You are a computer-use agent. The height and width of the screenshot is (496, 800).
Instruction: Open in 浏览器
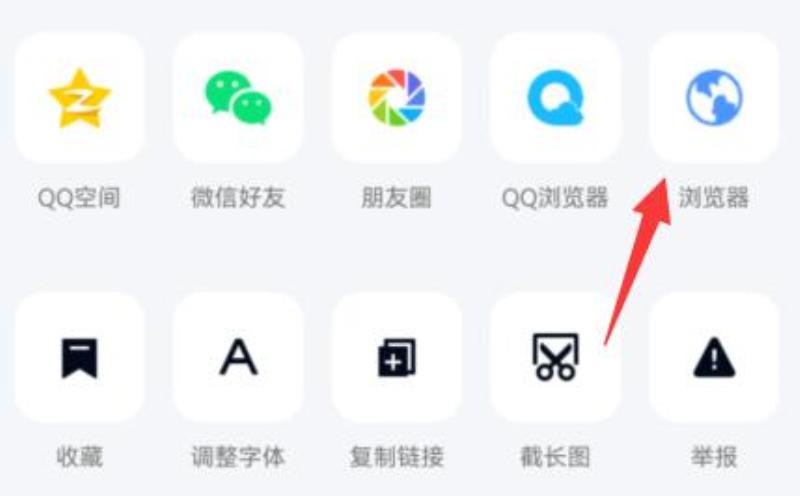click(x=713, y=98)
